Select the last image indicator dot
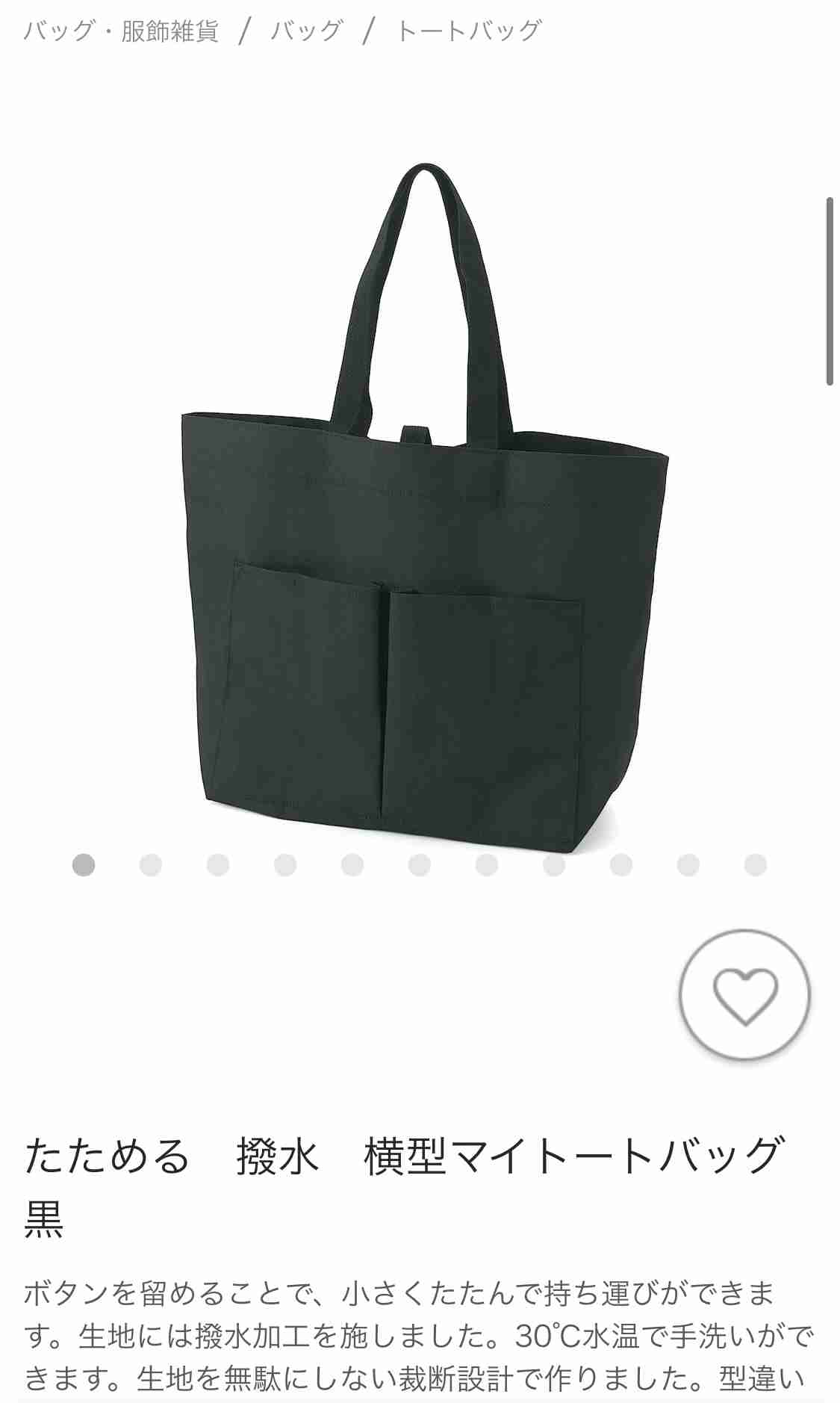 pyautogui.click(x=755, y=865)
